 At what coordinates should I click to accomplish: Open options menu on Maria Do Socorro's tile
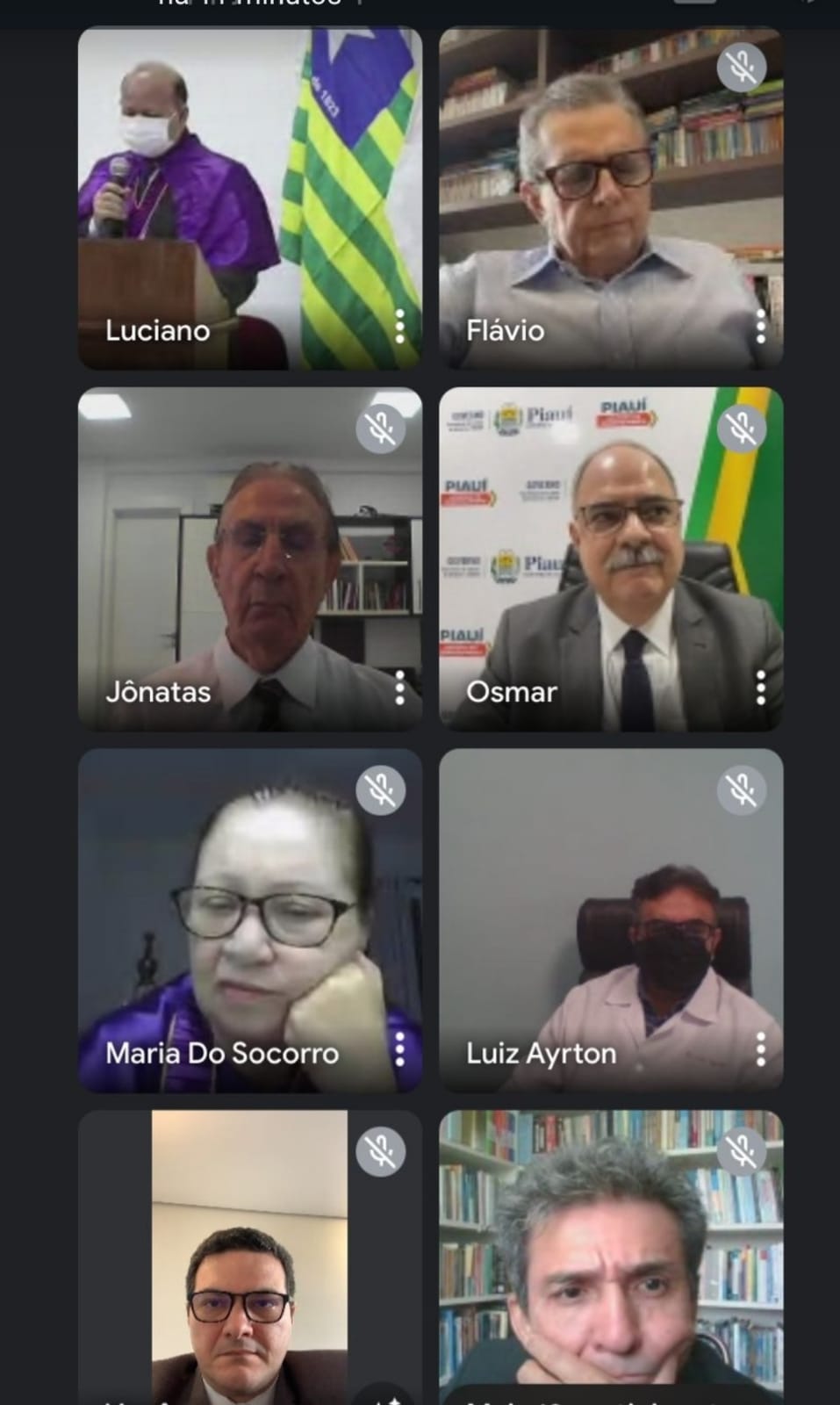(x=399, y=1049)
